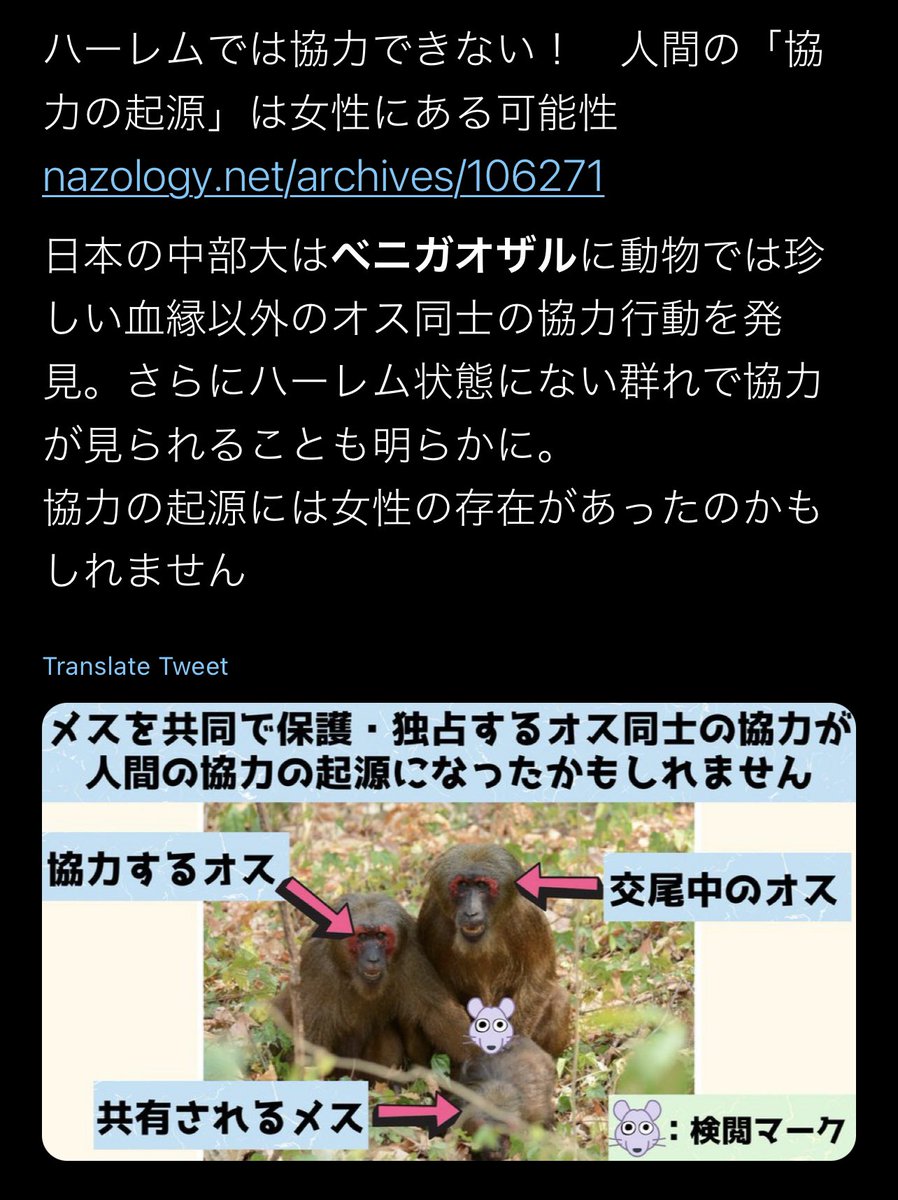
Task: Open the nazology.net article link
Action: (x=323, y=177)
